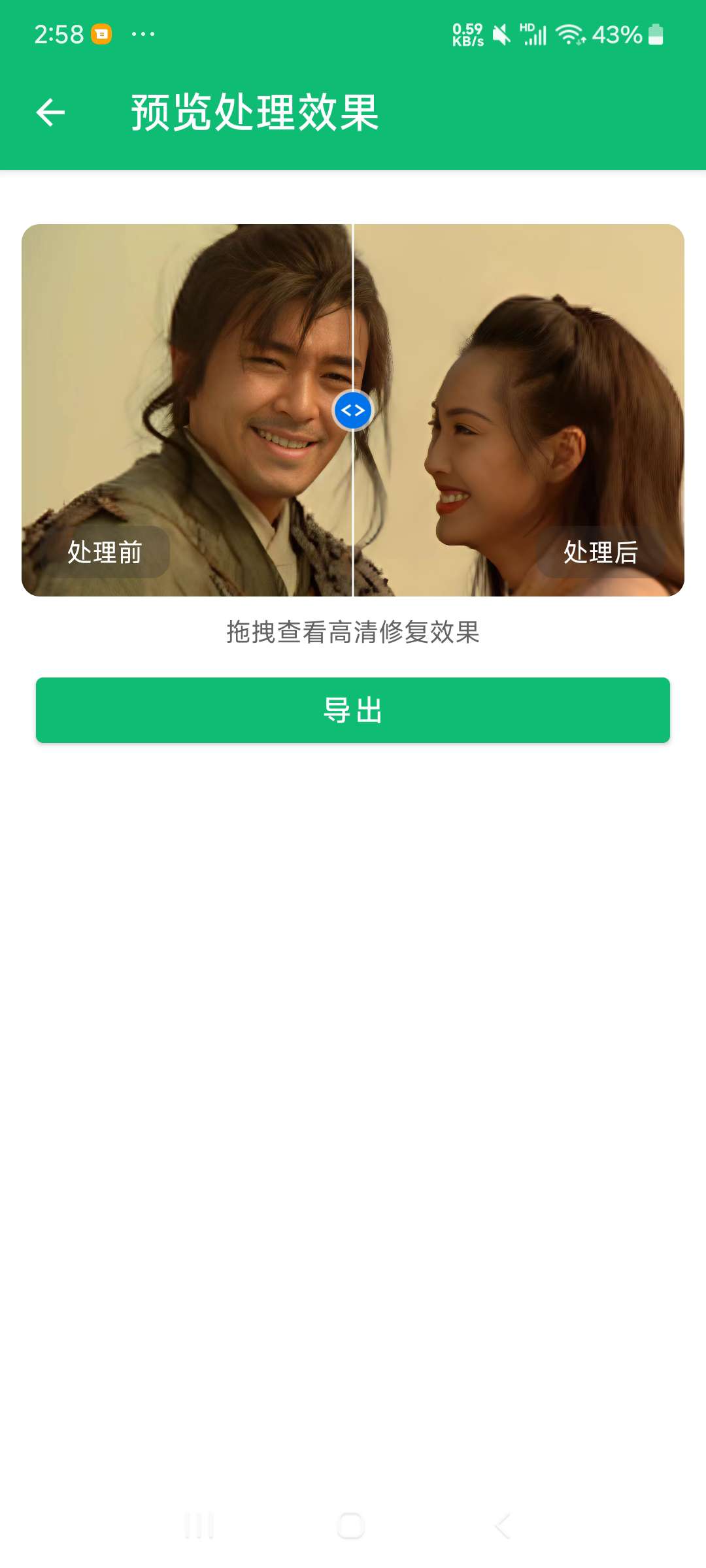Tap the system home button
Screen dimensions: 706x1568
pos(351,1526)
